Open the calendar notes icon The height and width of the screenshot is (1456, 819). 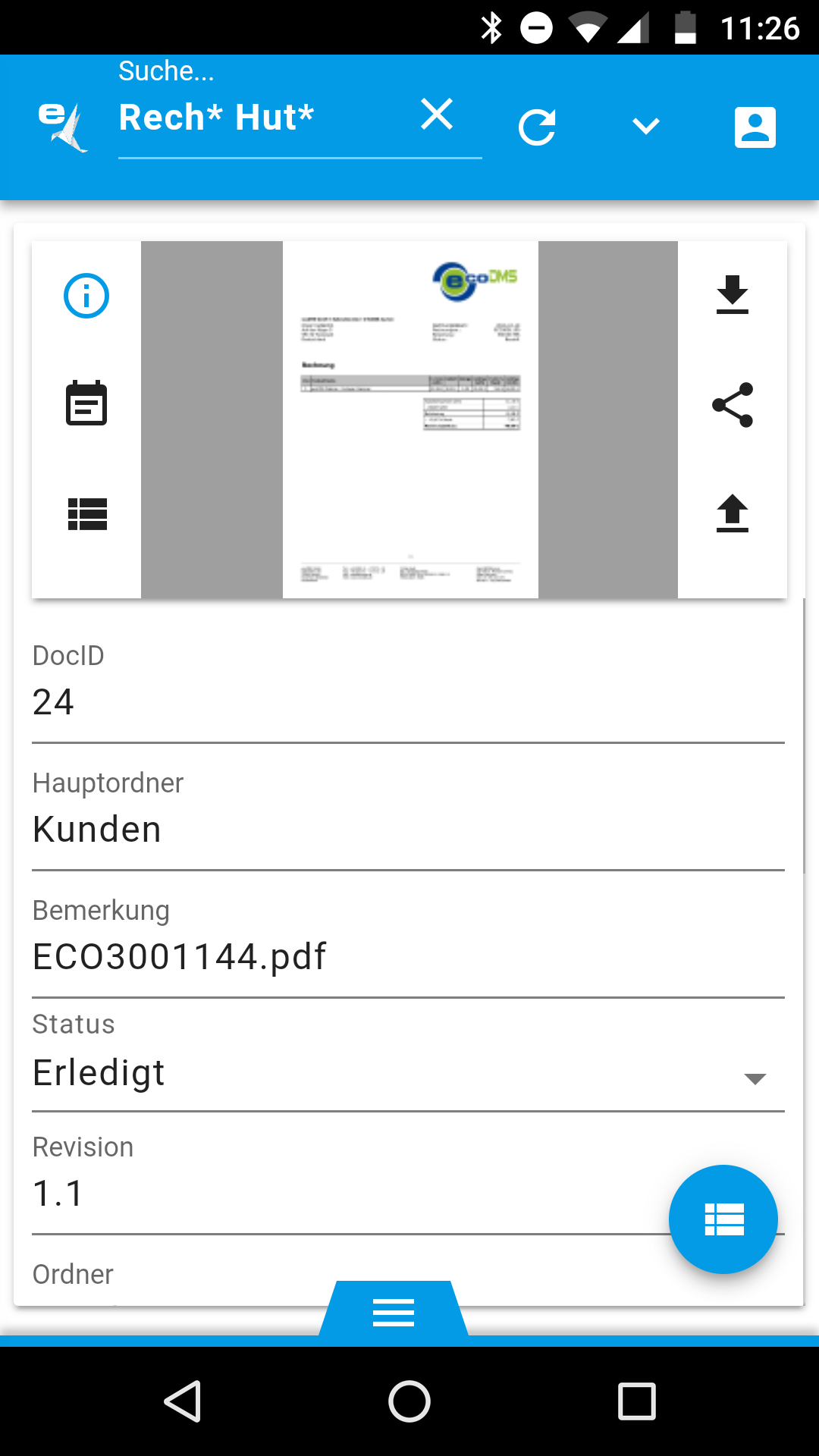[x=86, y=403]
